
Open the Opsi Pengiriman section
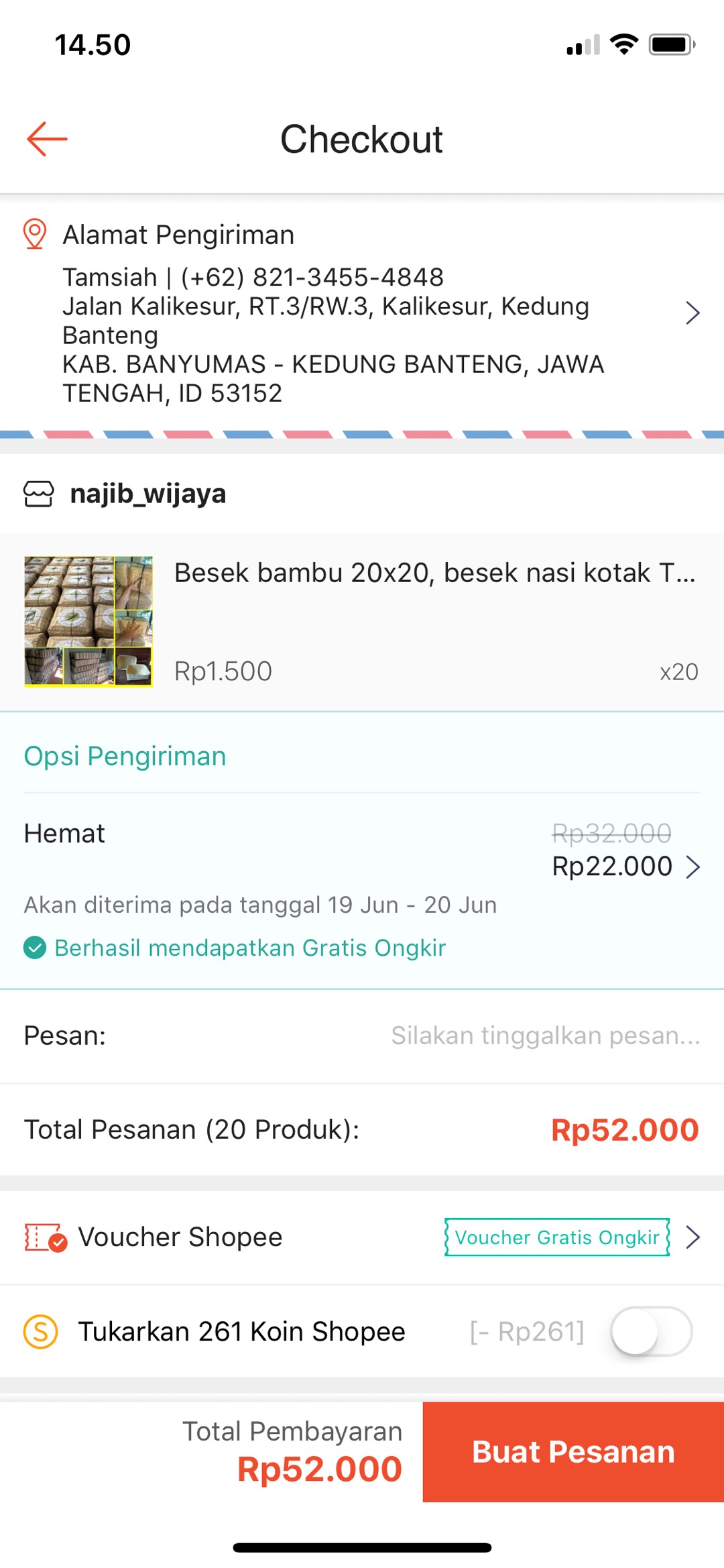(x=124, y=756)
